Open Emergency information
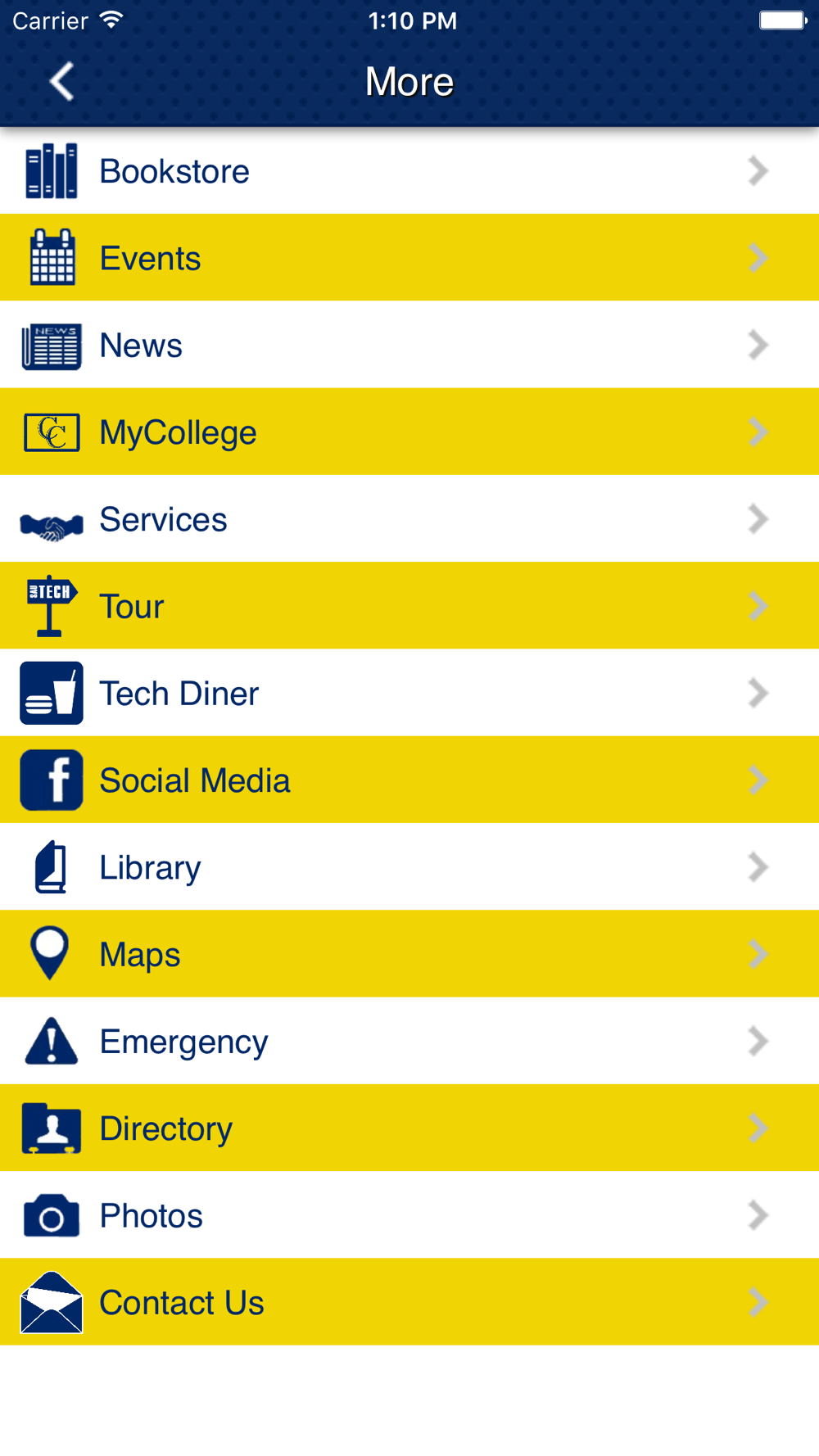The height and width of the screenshot is (1456, 819). click(x=409, y=1041)
